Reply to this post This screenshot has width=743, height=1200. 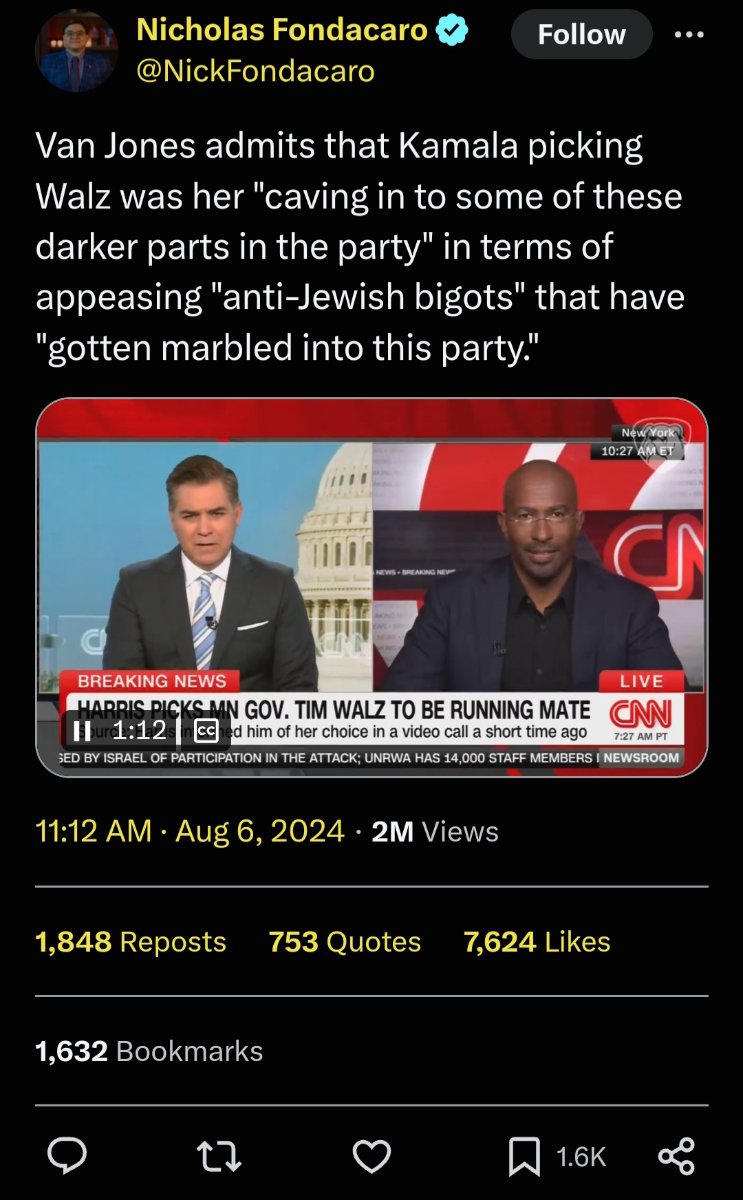[x=68, y=1157]
